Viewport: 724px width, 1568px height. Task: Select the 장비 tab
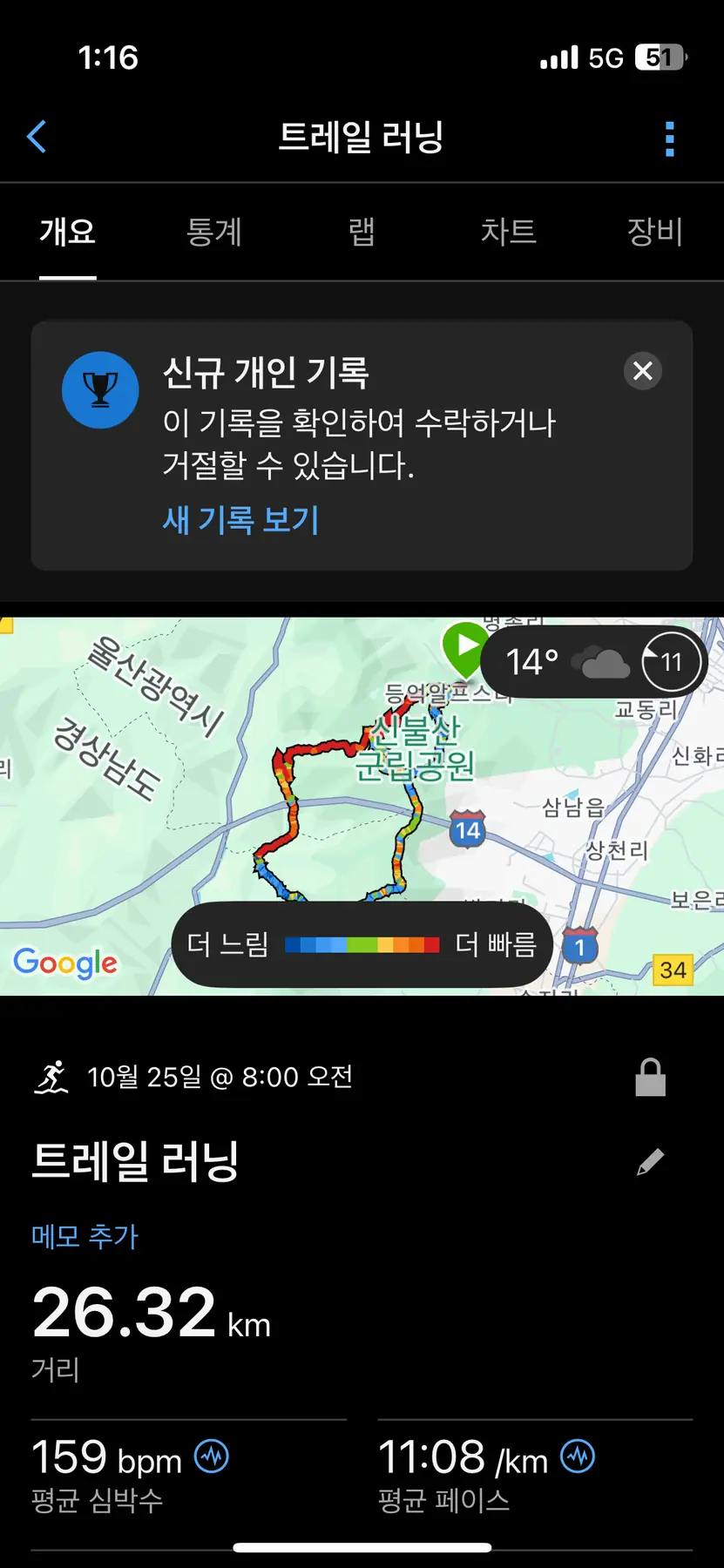pos(654,232)
